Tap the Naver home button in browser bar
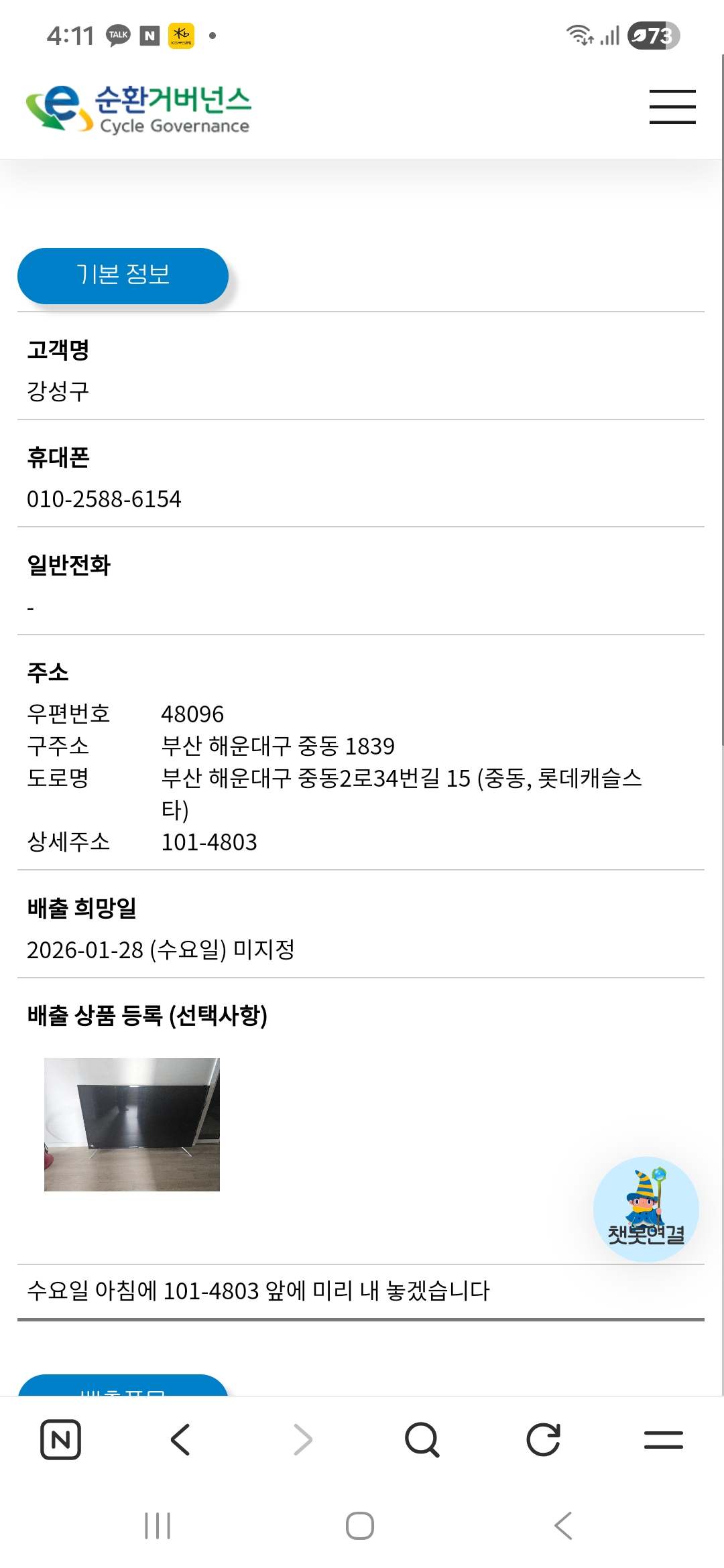Viewport: 724px width, 1568px height. (61, 1439)
